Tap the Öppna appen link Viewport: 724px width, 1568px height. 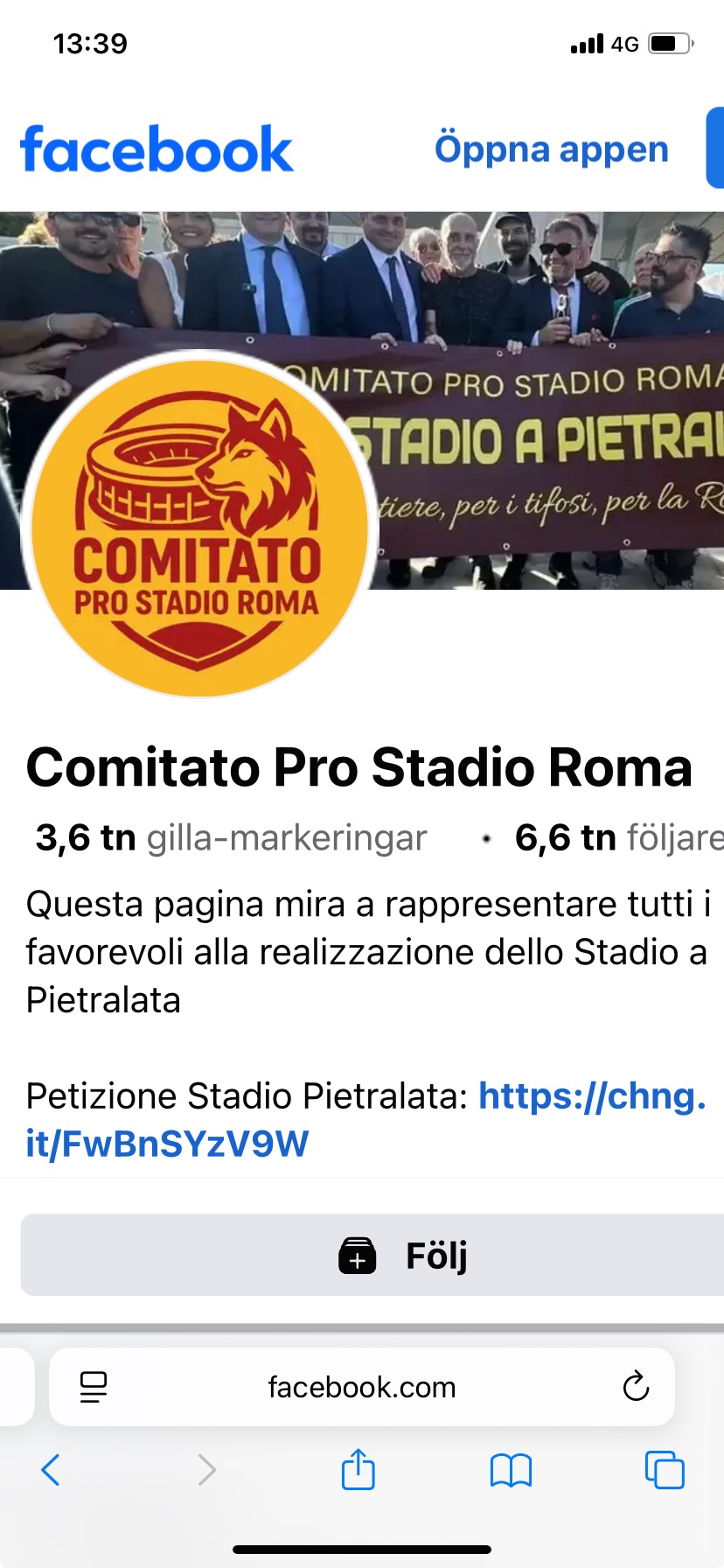(x=551, y=150)
